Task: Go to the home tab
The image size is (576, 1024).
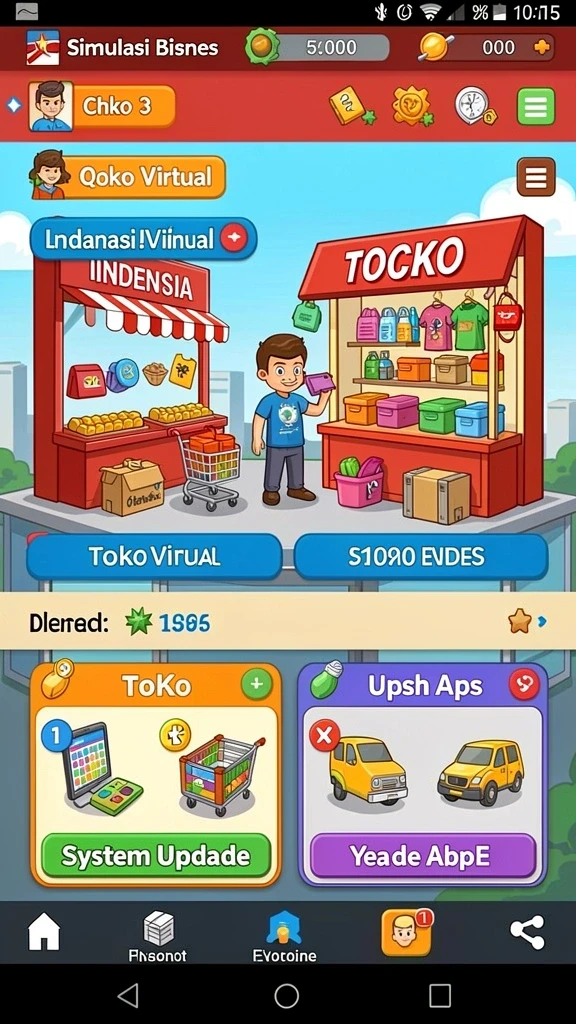Action: (x=44, y=933)
